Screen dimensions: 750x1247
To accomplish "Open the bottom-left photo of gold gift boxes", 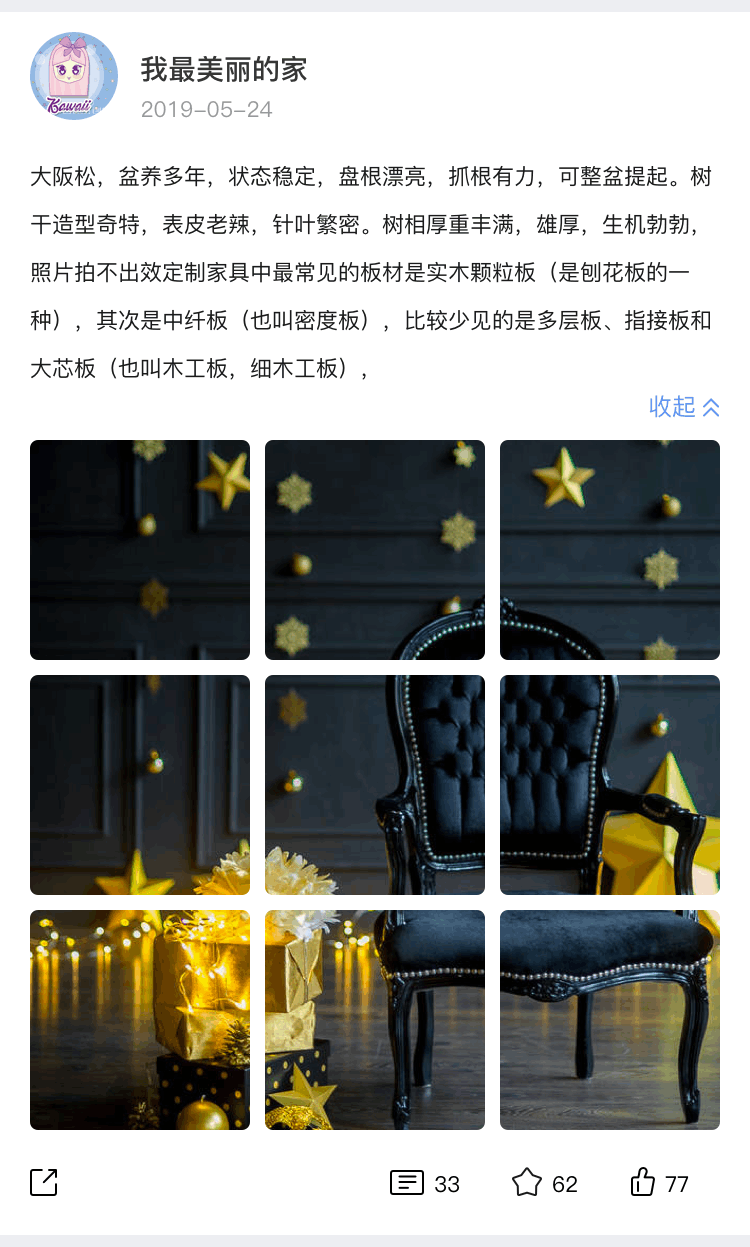I will (x=140, y=1020).
